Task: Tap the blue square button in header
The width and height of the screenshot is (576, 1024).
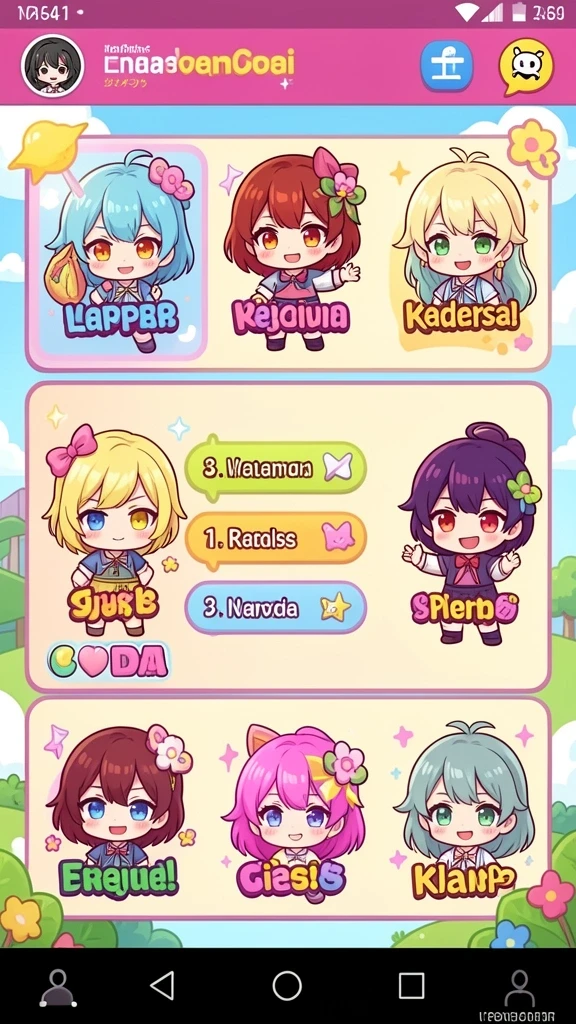Action: point(447,66)
